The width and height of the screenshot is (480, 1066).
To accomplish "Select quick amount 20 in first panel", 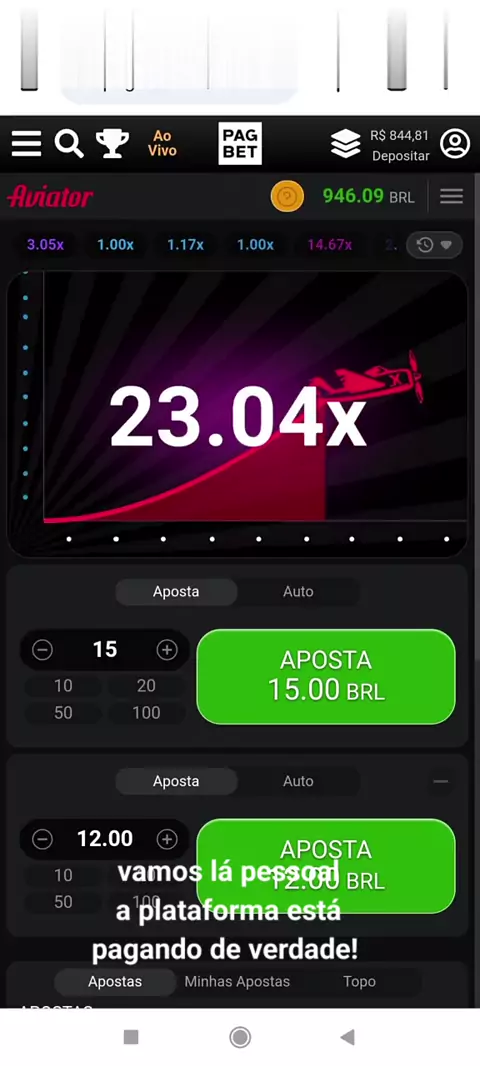I will tap(146, 686).
